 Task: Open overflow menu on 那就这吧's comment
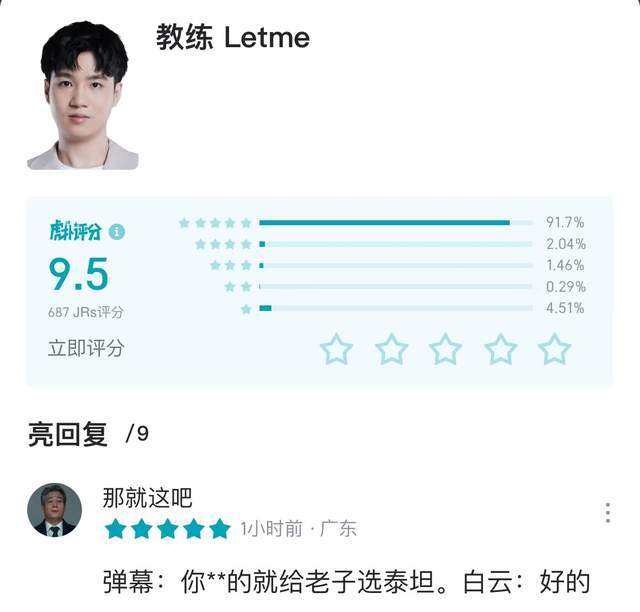pos(607,513)
